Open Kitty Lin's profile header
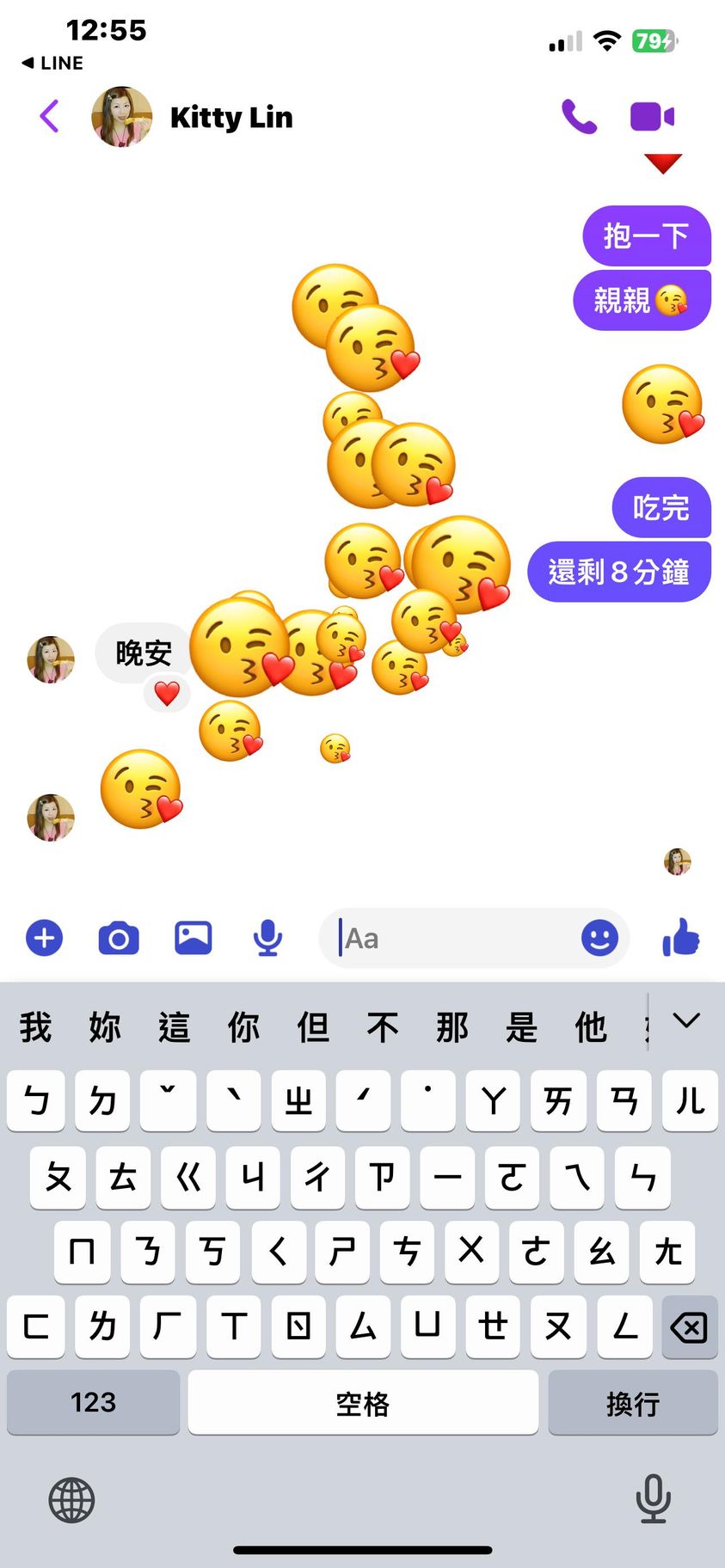This screenshot has height=1568, width=725. (x=230, y=117)
